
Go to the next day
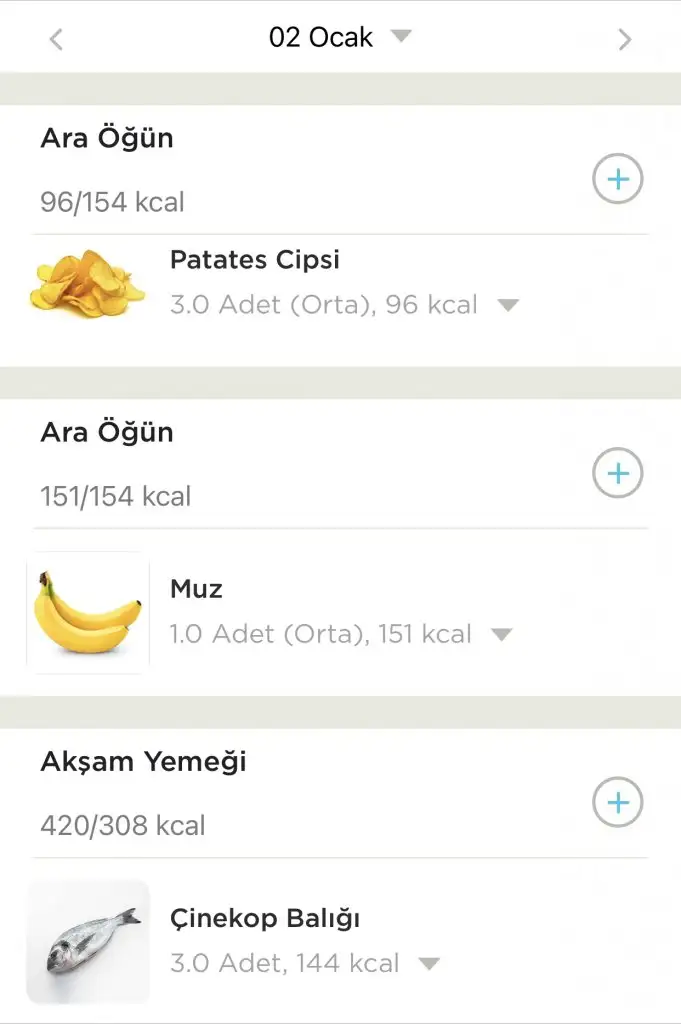[x=625, y=39]
